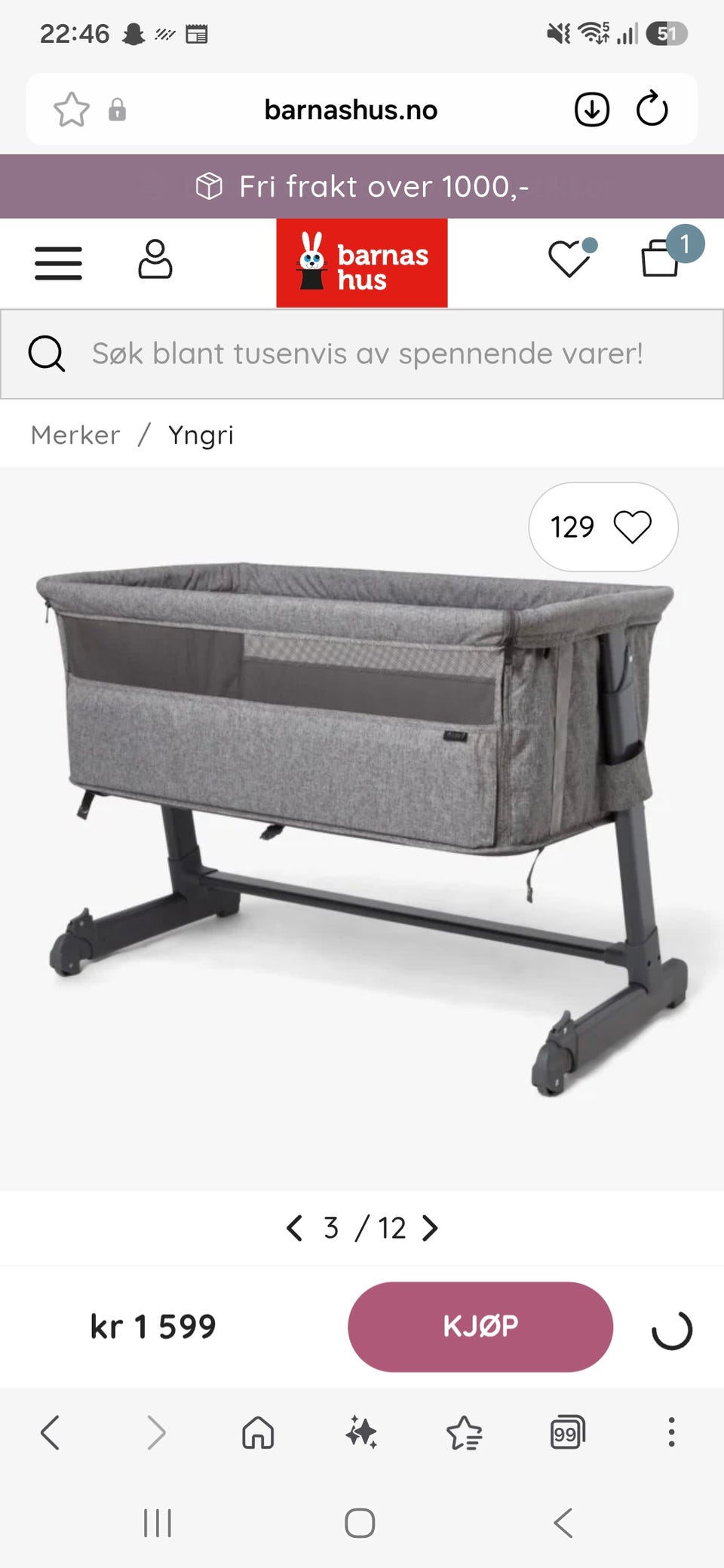Image resolution: width=724 pixels, height=1568 pixels.
Task: Open the browser tabs overview
Action: click(568, 1432)
